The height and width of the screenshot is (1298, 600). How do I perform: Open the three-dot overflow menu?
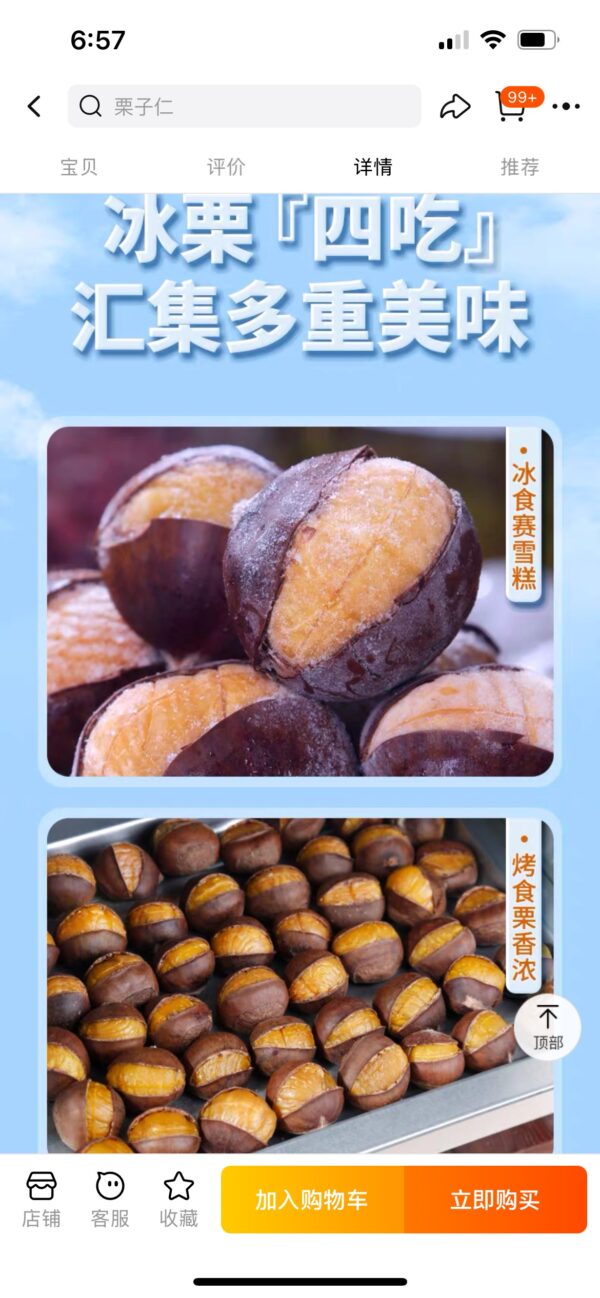pyautogui.click(x=566, y=106)
